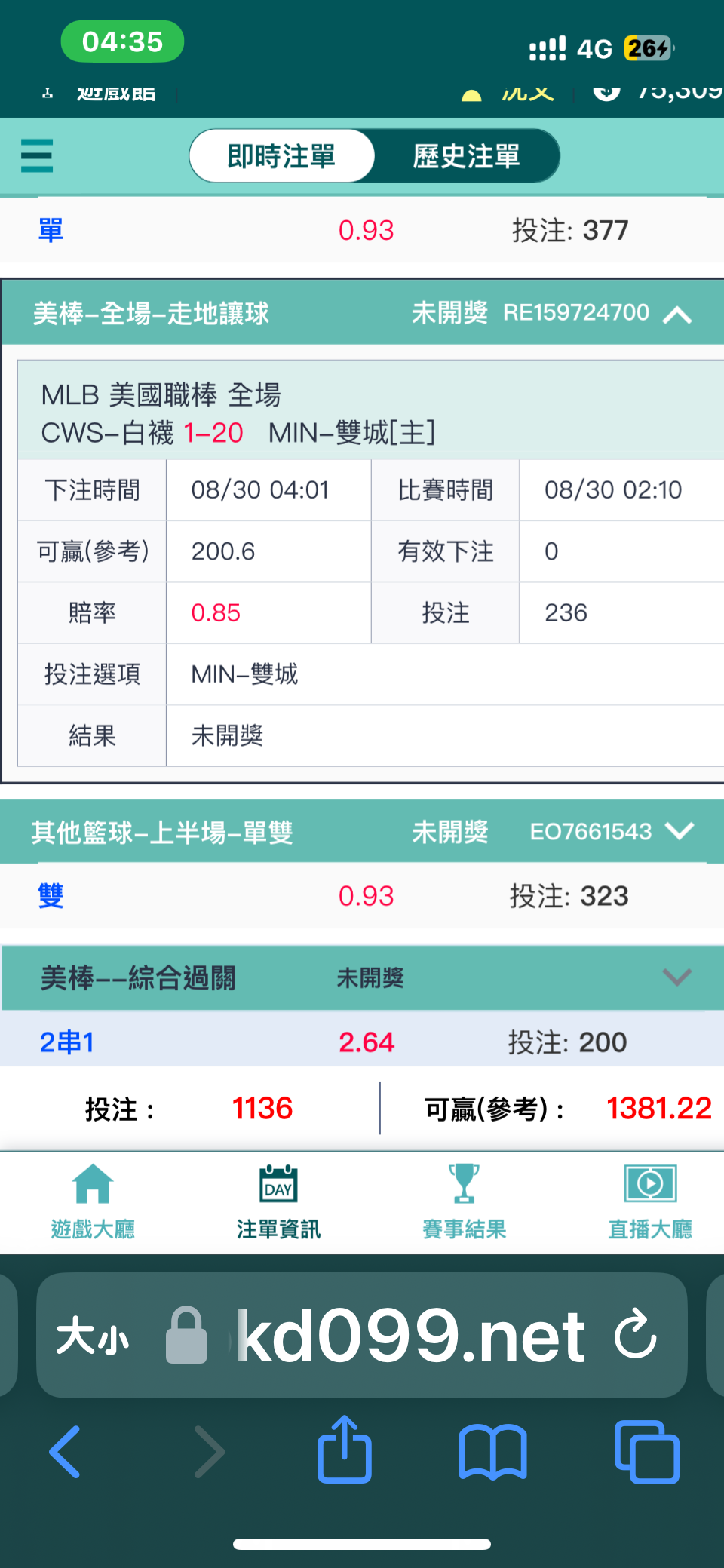The height and width of the screenshot is (1568, 724).
Task: Show open browser tabs
Action: pos(647,1452)
